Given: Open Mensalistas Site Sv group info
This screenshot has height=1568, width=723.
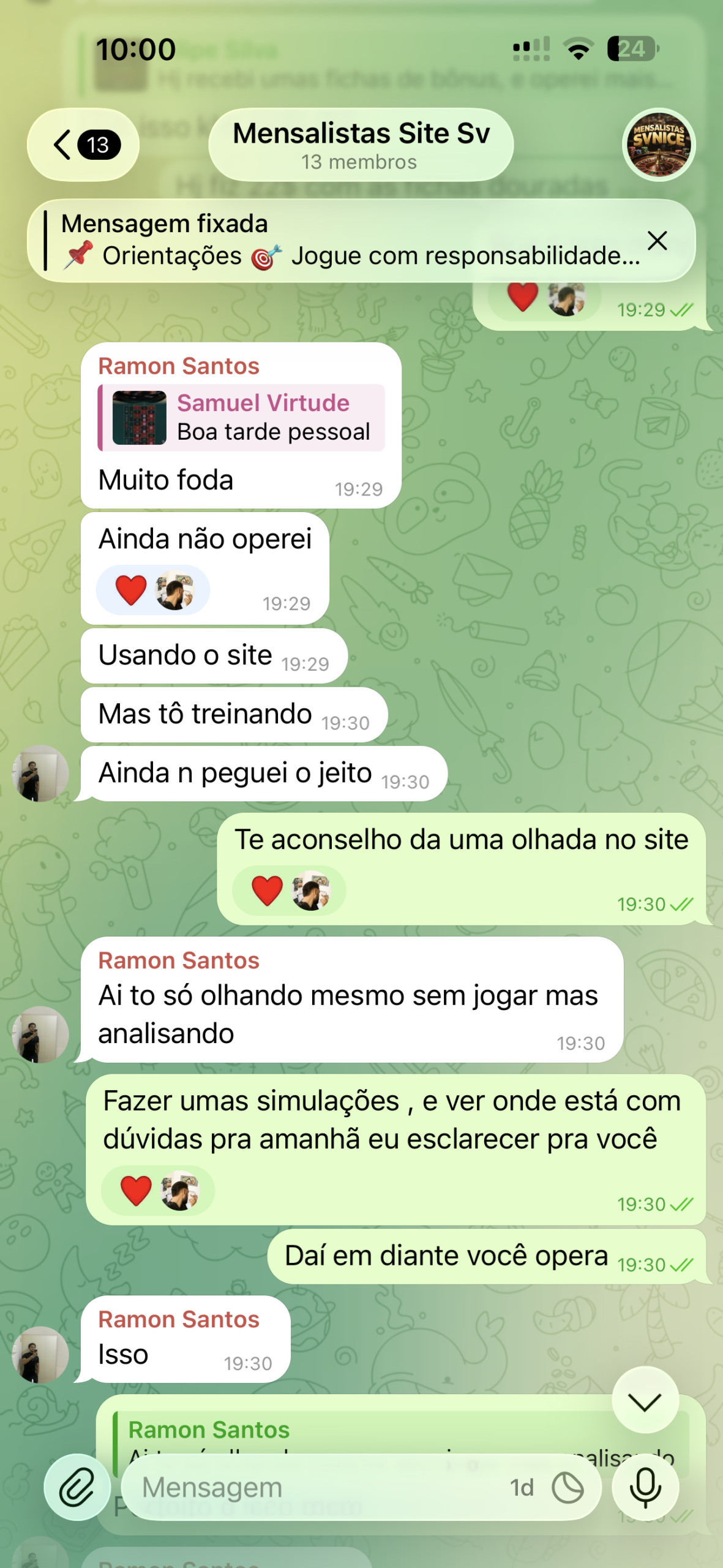Looking at the screenshot, I should 361,145.
